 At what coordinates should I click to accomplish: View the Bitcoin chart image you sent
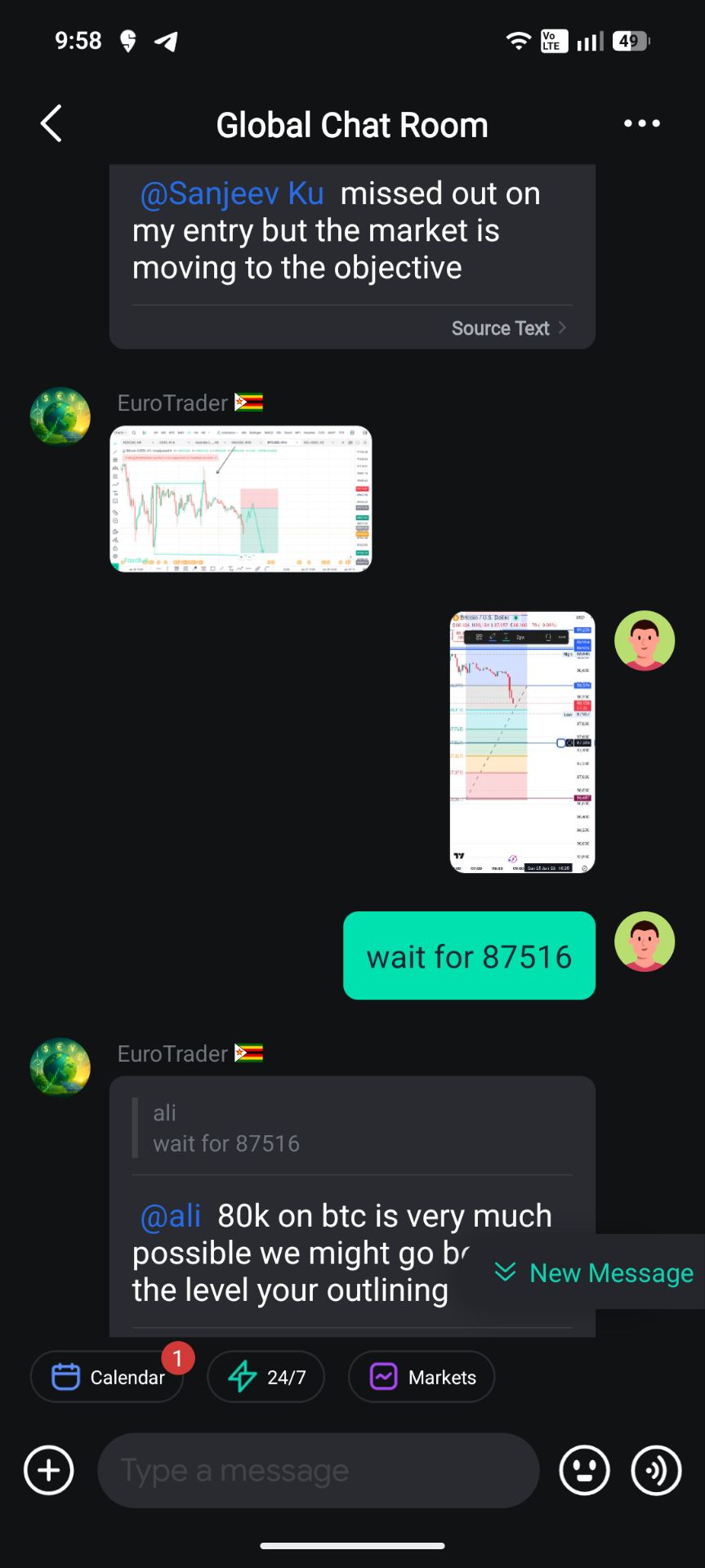point(522,742)
